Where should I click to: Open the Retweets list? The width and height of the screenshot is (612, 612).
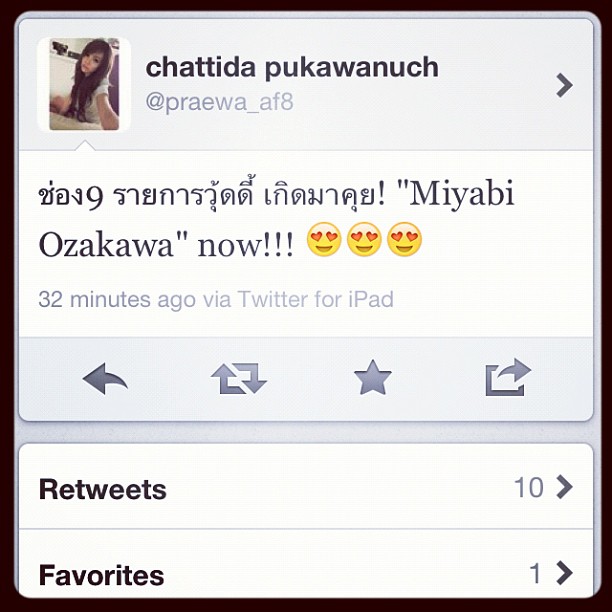[305, 488]
